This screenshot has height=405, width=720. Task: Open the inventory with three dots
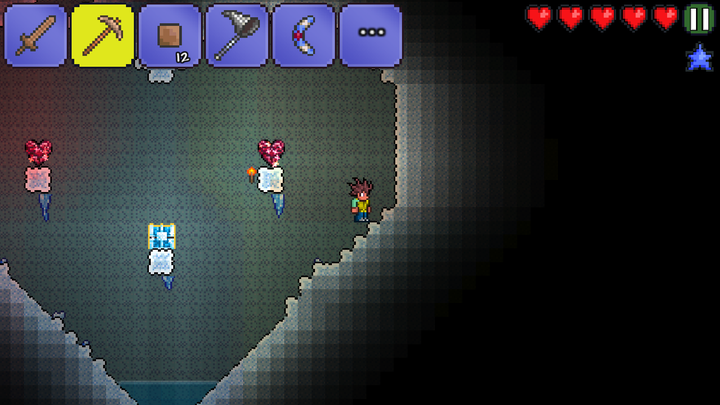click(x=370, y=36)
